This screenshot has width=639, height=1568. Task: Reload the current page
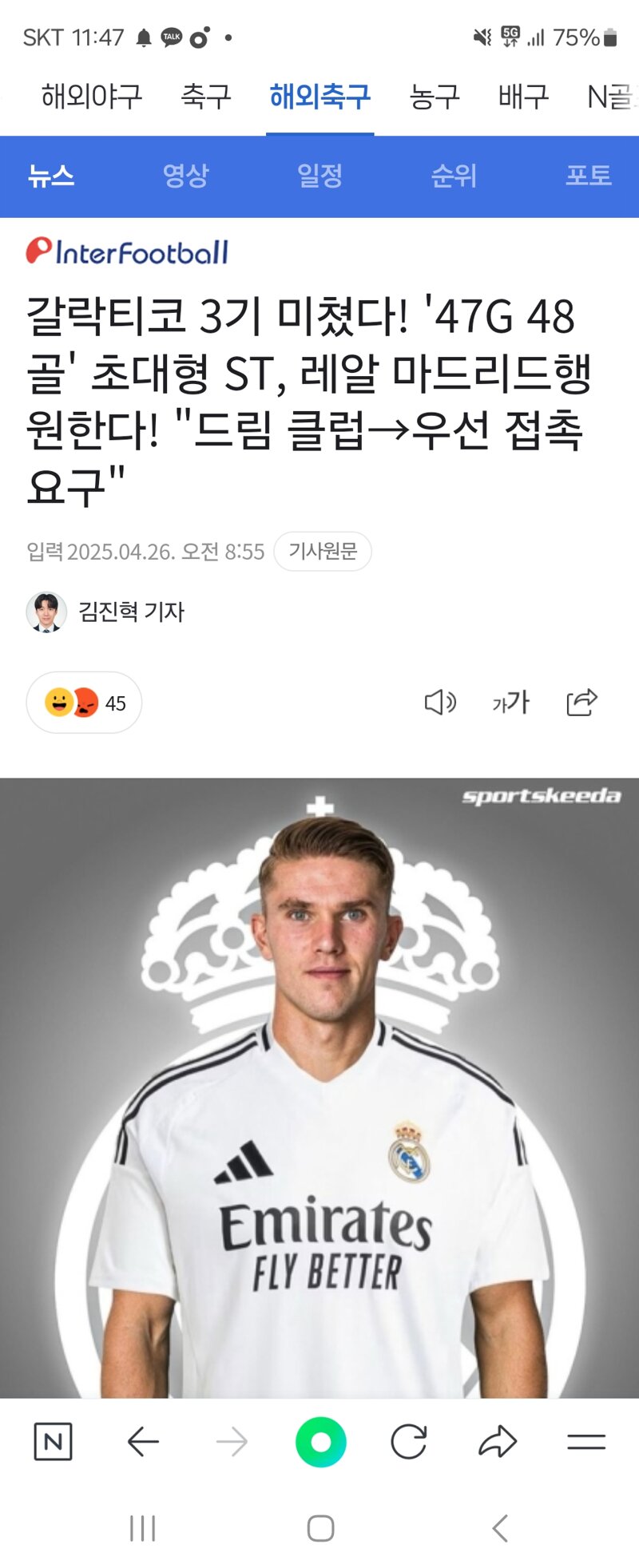(408, 1442)
